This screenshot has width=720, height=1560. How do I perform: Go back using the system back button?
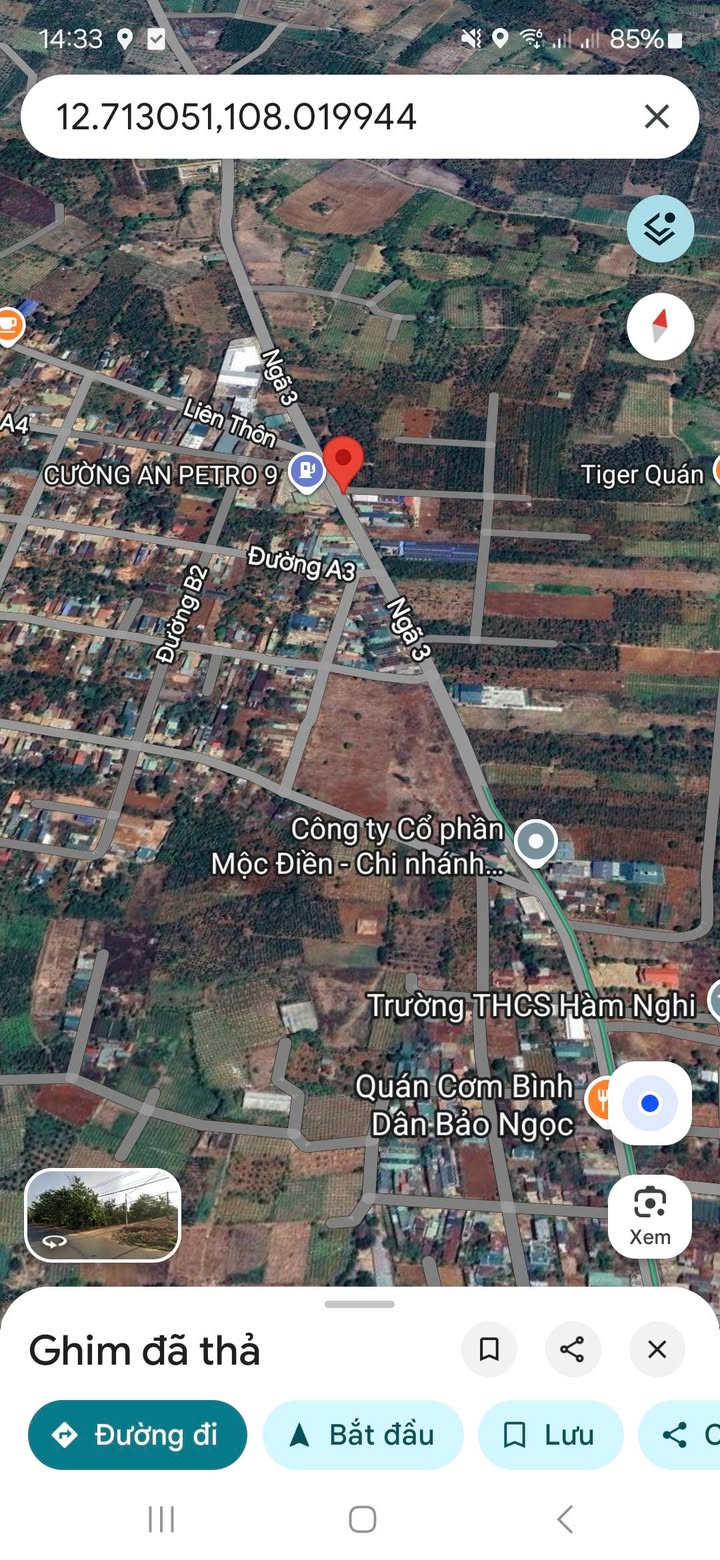(565, 1520)
